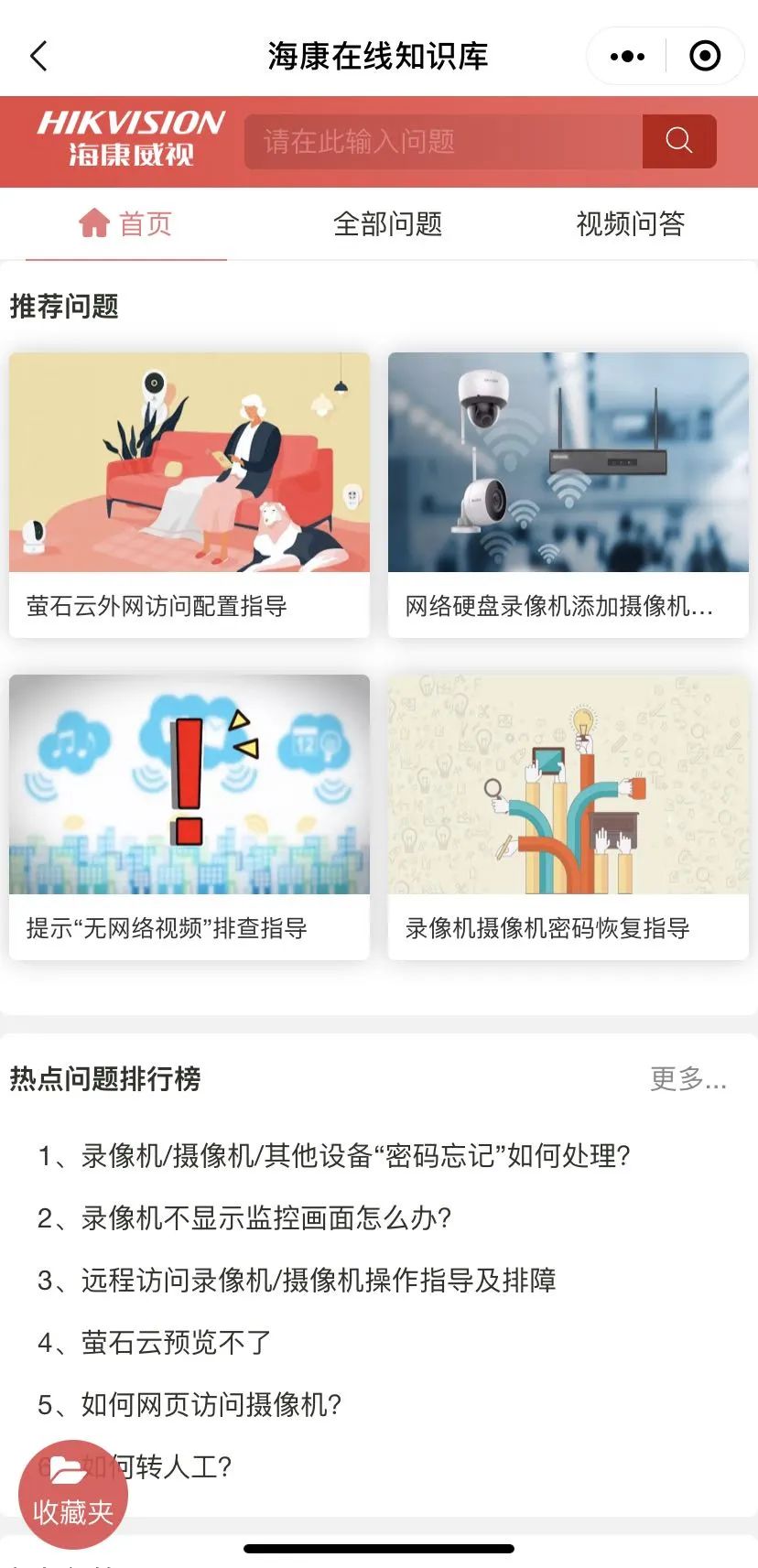This screenshot has height=1568, width=758.
Task: Open the 网络硬盘录像机添加摄像机 card
Action: pyautogui.click(x=568, y=494)
